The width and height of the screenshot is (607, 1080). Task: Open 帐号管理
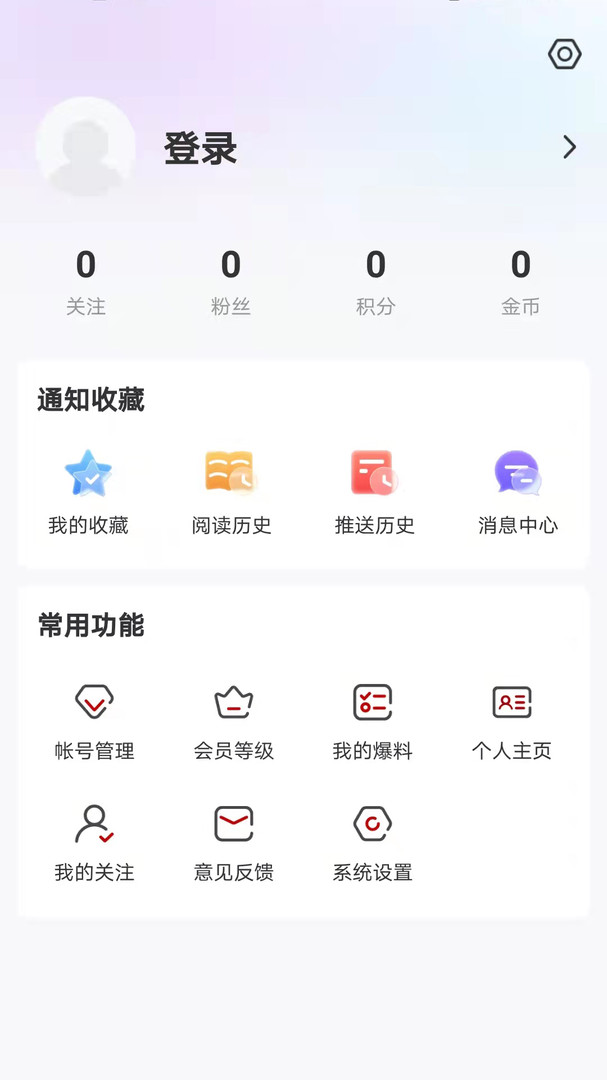[94, 720]
